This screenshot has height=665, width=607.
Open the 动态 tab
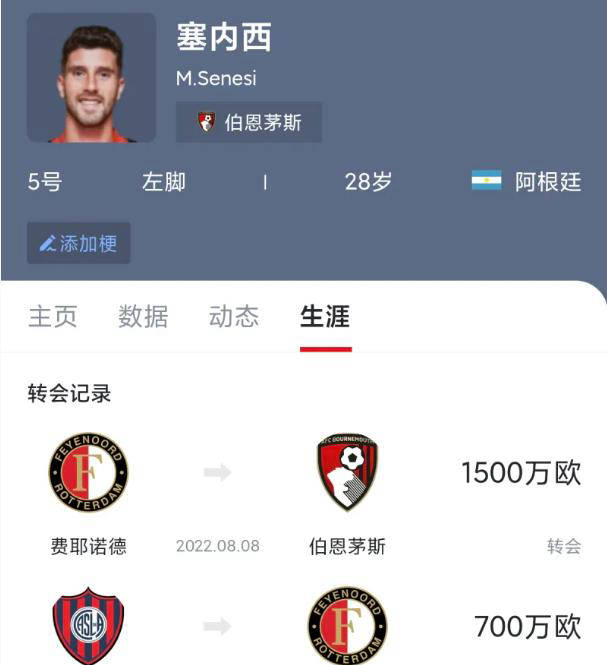click(x=234, y=317)
